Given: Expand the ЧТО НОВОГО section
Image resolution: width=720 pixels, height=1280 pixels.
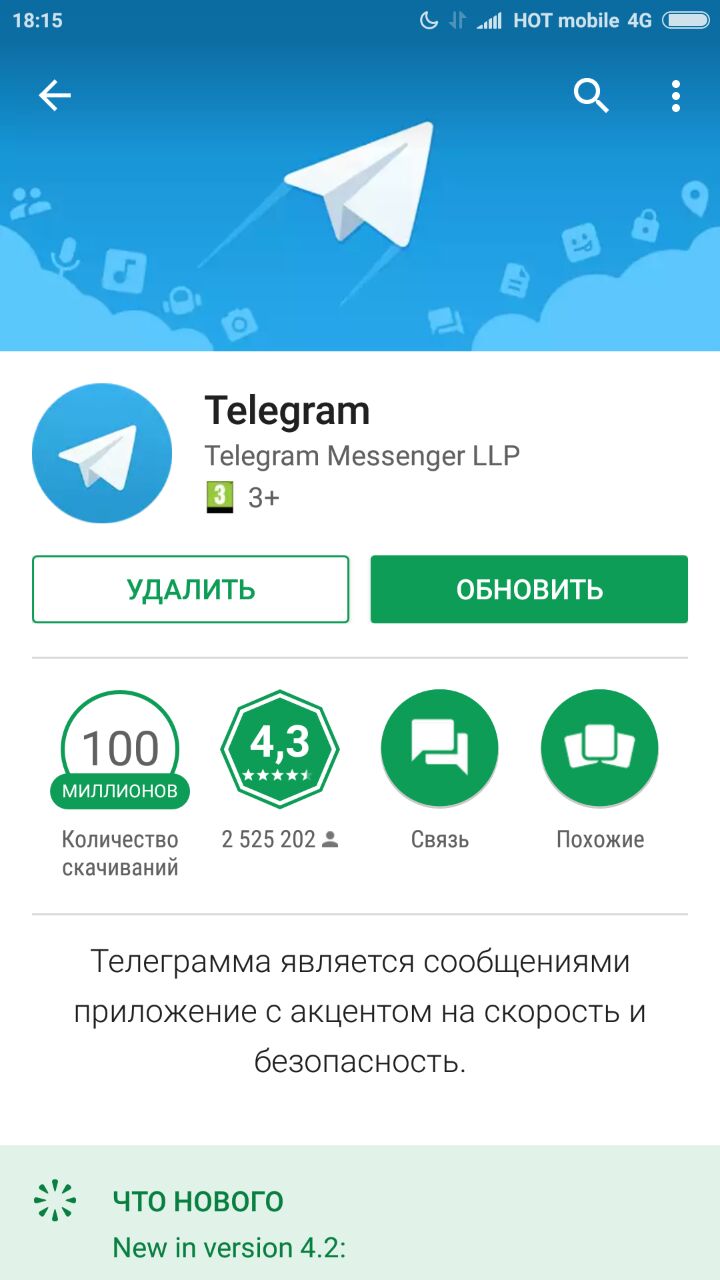Looking at the screenshot, I should pos(198,1201).
